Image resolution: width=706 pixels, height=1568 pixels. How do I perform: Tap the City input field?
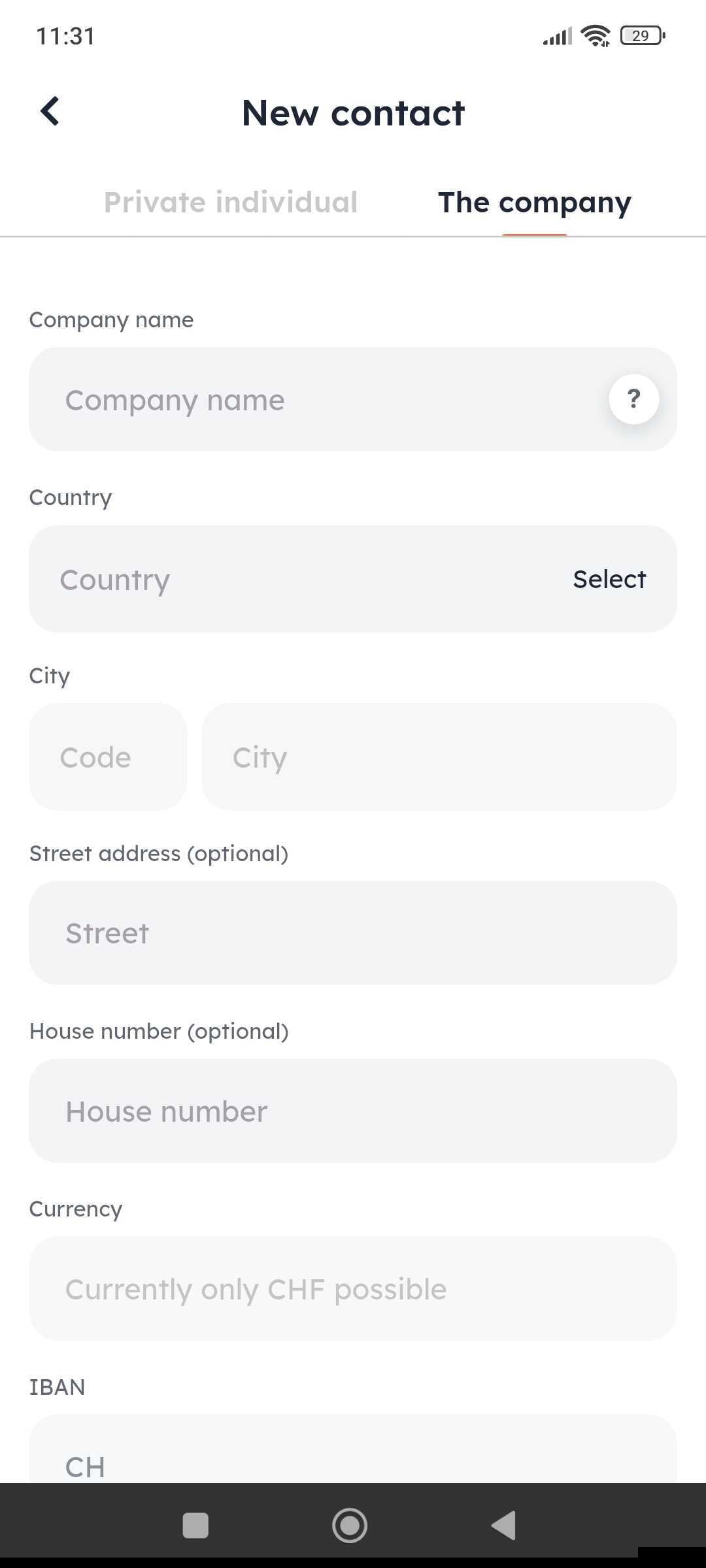coord(439,757)
